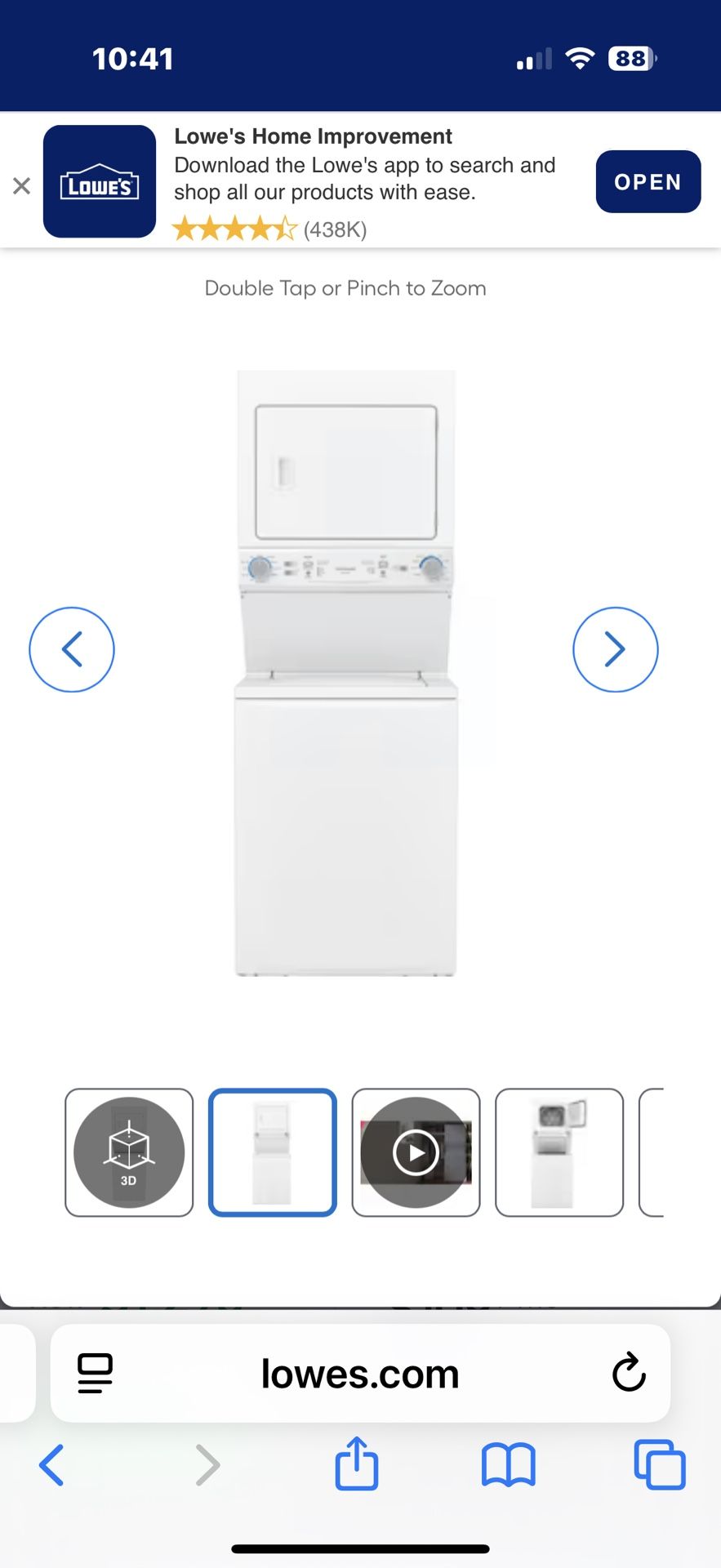
Task: Reload the lowes.com page
Action: click(x=627, y=1373)
